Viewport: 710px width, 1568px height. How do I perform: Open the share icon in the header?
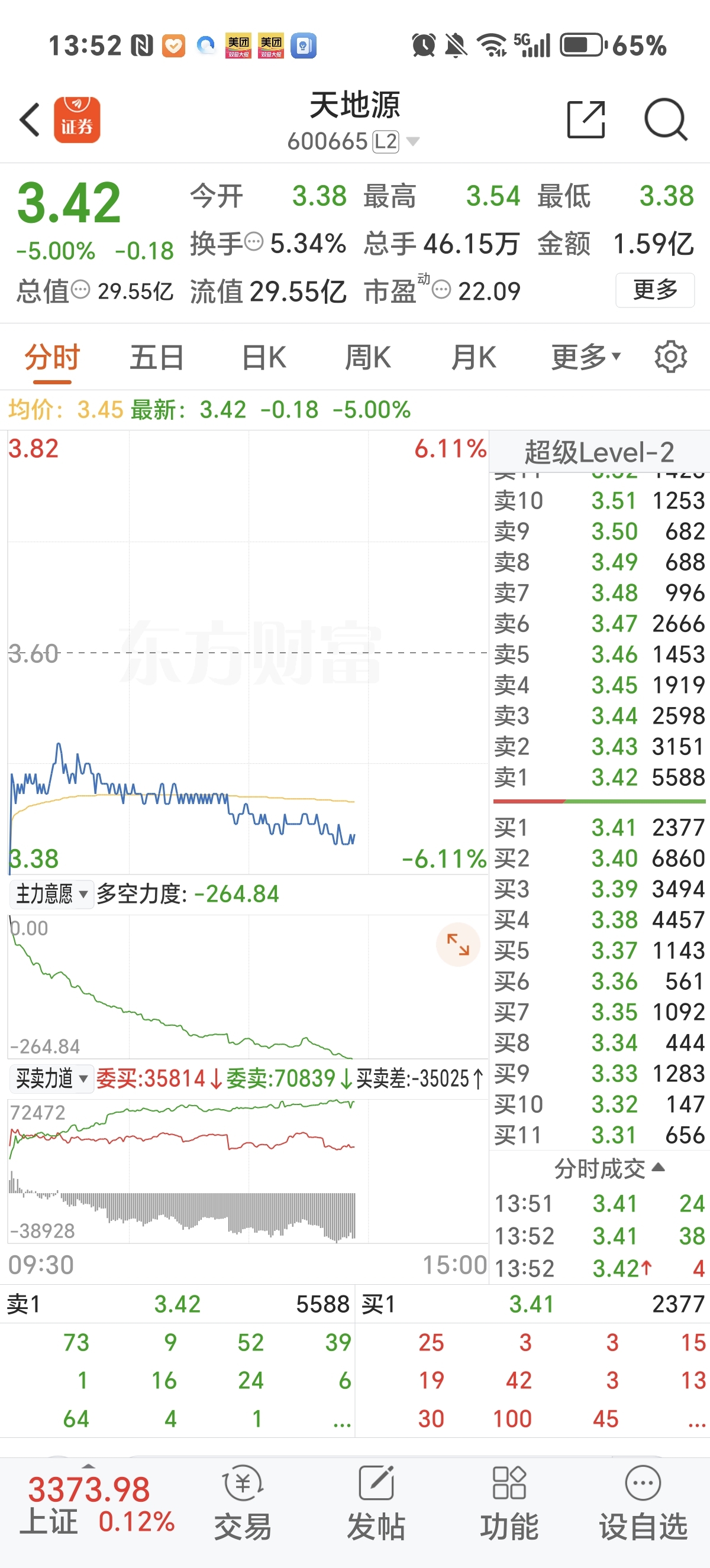pyautogui.click(x=586, y=120)
